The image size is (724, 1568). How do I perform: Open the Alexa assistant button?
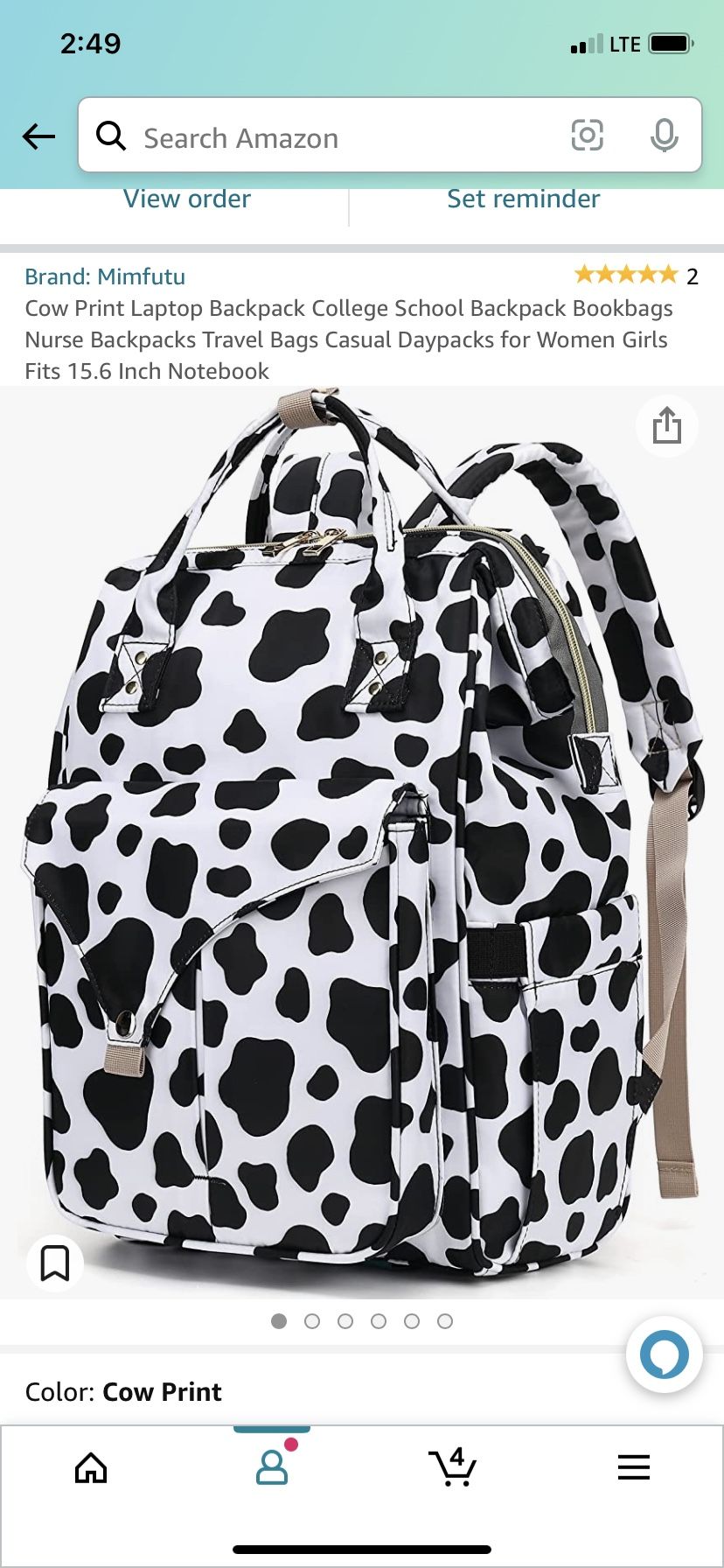coord(665,1354)
